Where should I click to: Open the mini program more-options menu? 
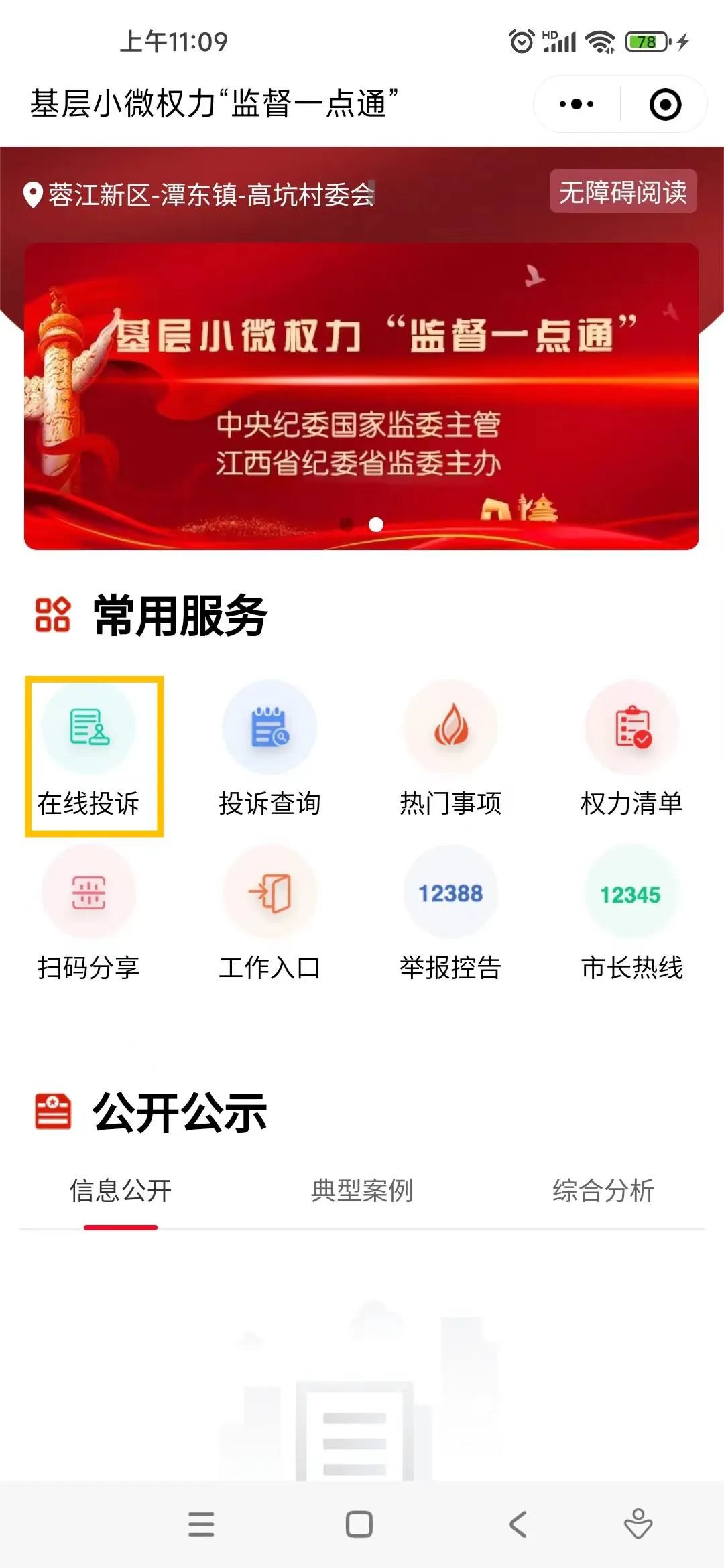(x=577, y=105)
